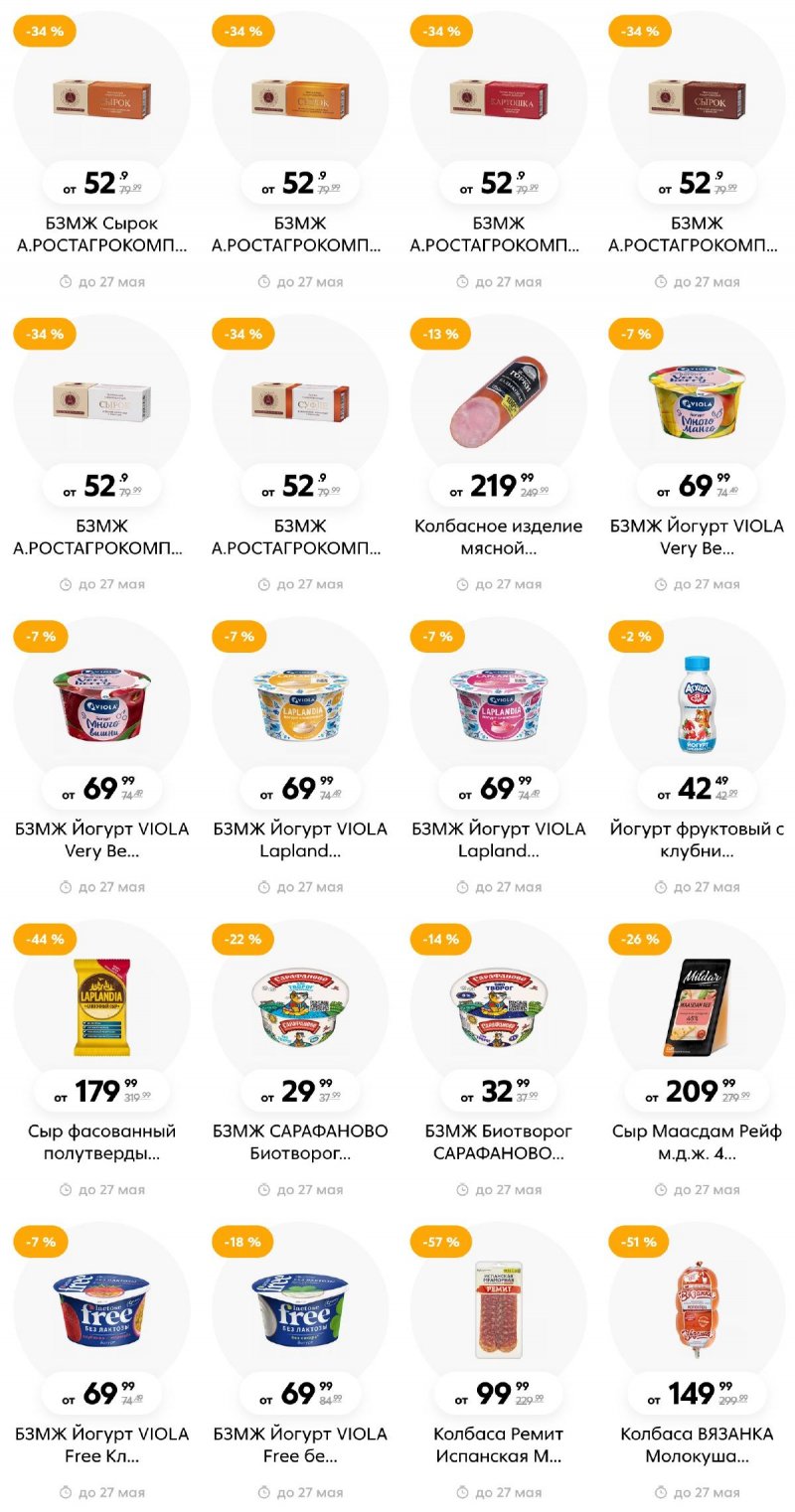Open the VIOLA Free Кл… yogurt card
Screen dimensions: 795x1512
pyautogui.click(x=101, y=1311)
